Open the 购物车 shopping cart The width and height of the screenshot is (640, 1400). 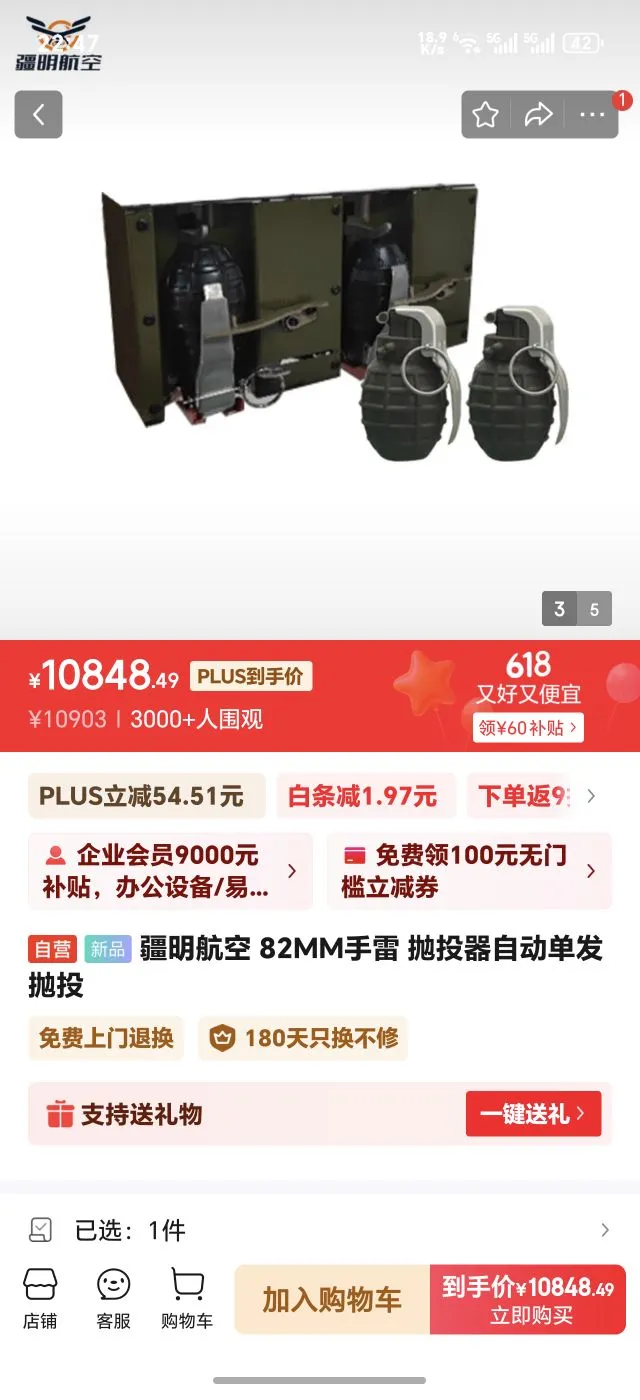(187, 1299)
